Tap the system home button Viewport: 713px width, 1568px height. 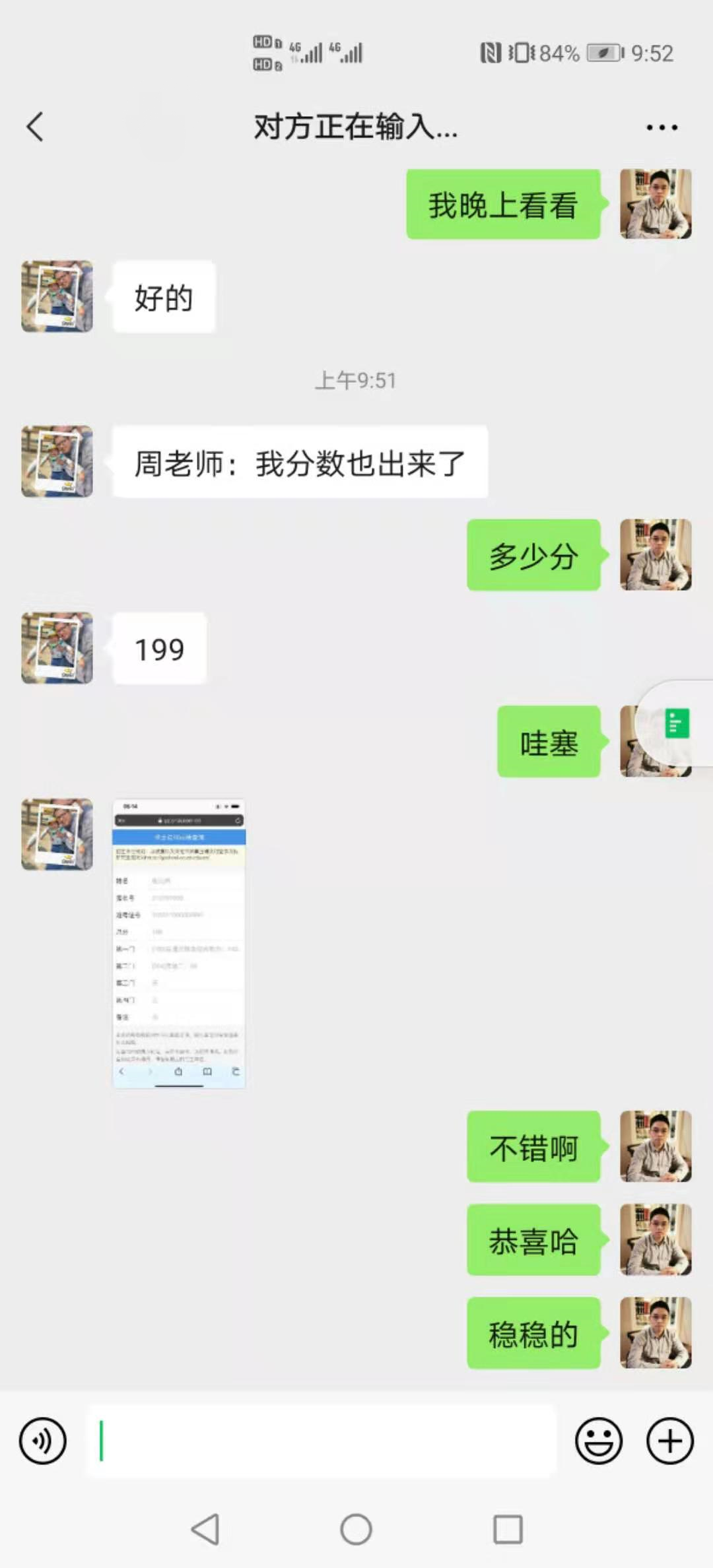tap(356, 1528)
